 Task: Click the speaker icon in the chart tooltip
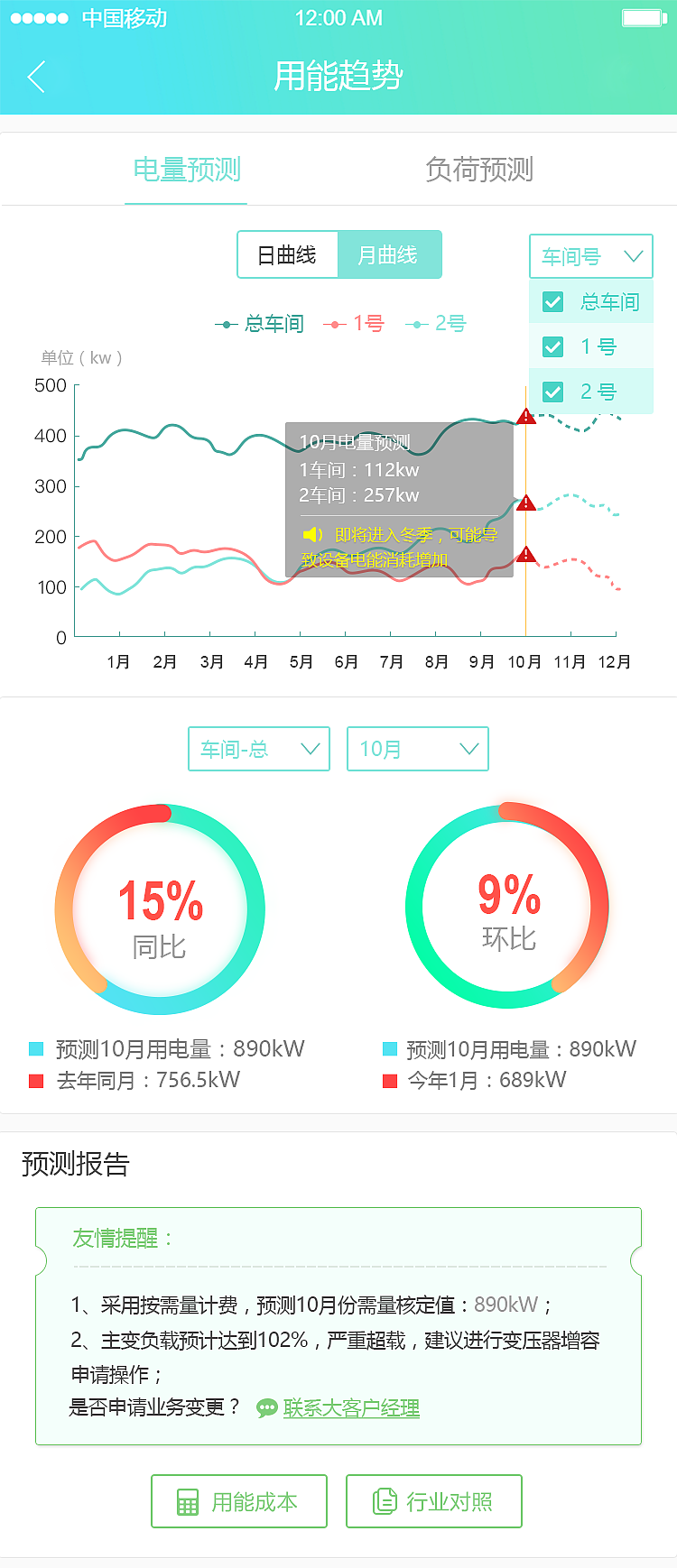(311, 534)
